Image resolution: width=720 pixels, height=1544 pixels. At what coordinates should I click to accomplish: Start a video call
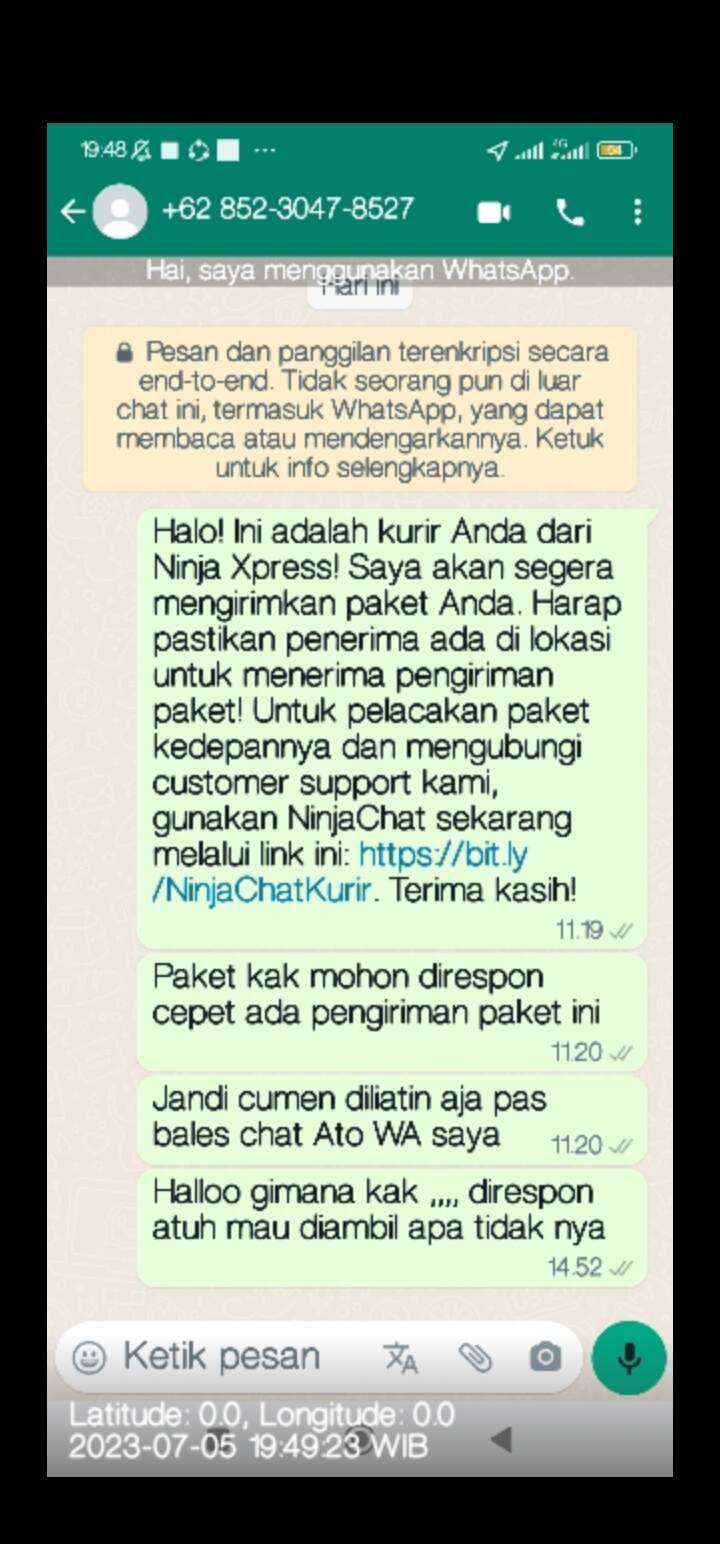coord(494,212)
